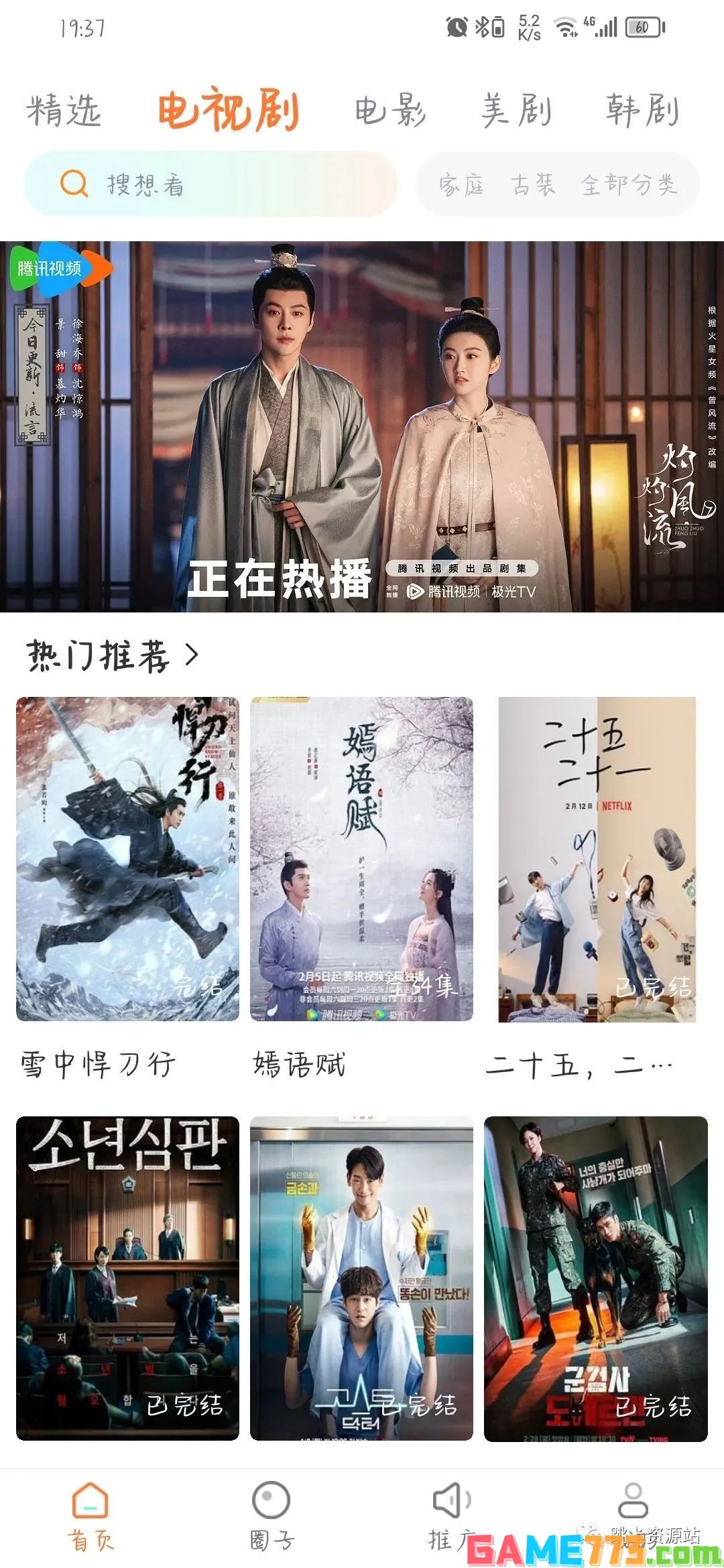Select the 家庭 category chip
This screenshot has width=724, height=1568.
click(461, 184)
